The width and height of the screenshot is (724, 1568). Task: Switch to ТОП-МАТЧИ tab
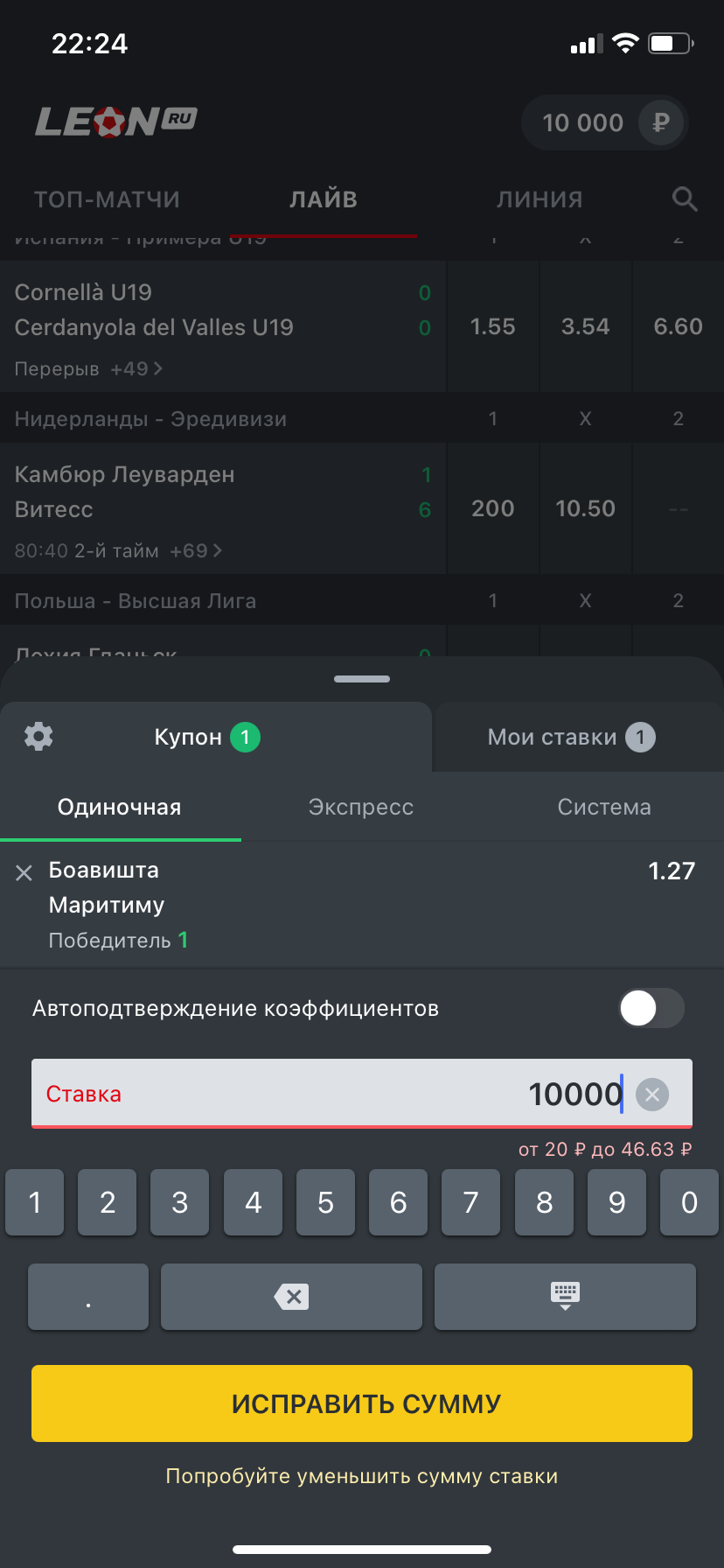click(x=107, y=199)
